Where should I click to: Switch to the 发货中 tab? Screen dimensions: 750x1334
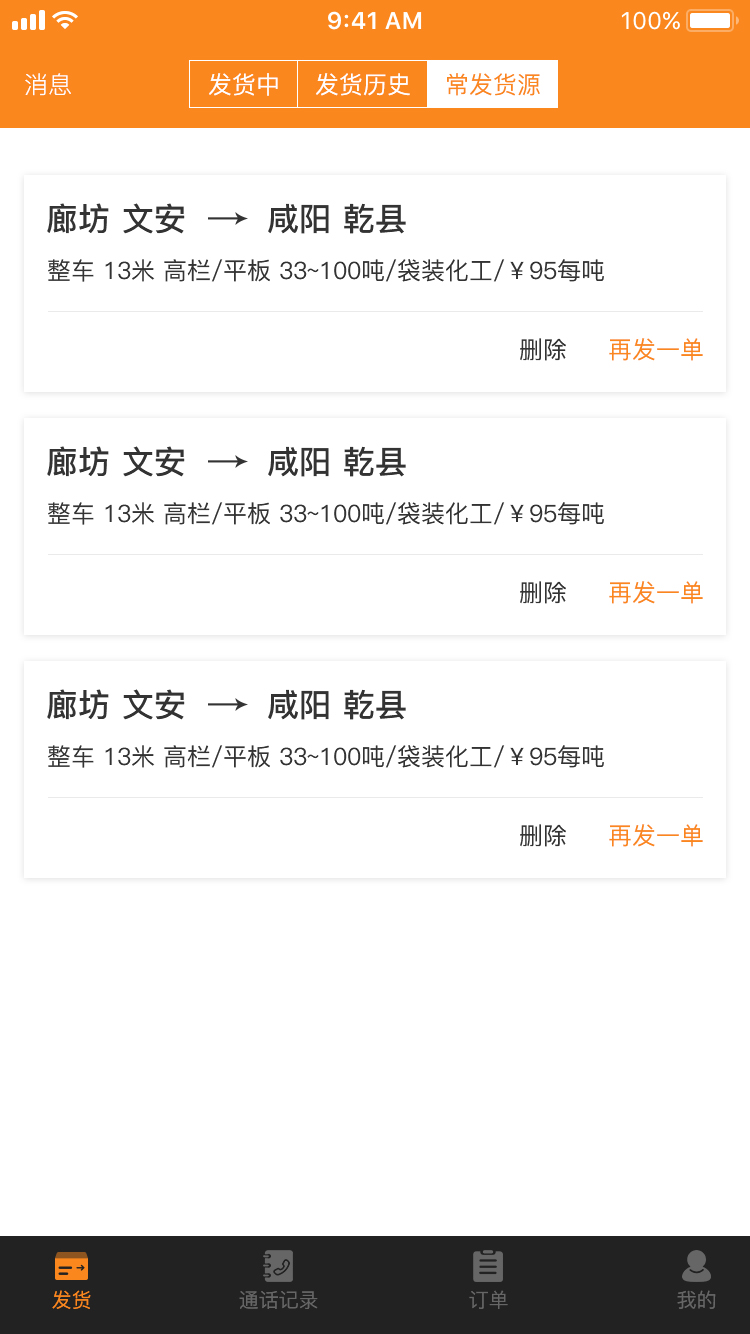coord(243,85)
